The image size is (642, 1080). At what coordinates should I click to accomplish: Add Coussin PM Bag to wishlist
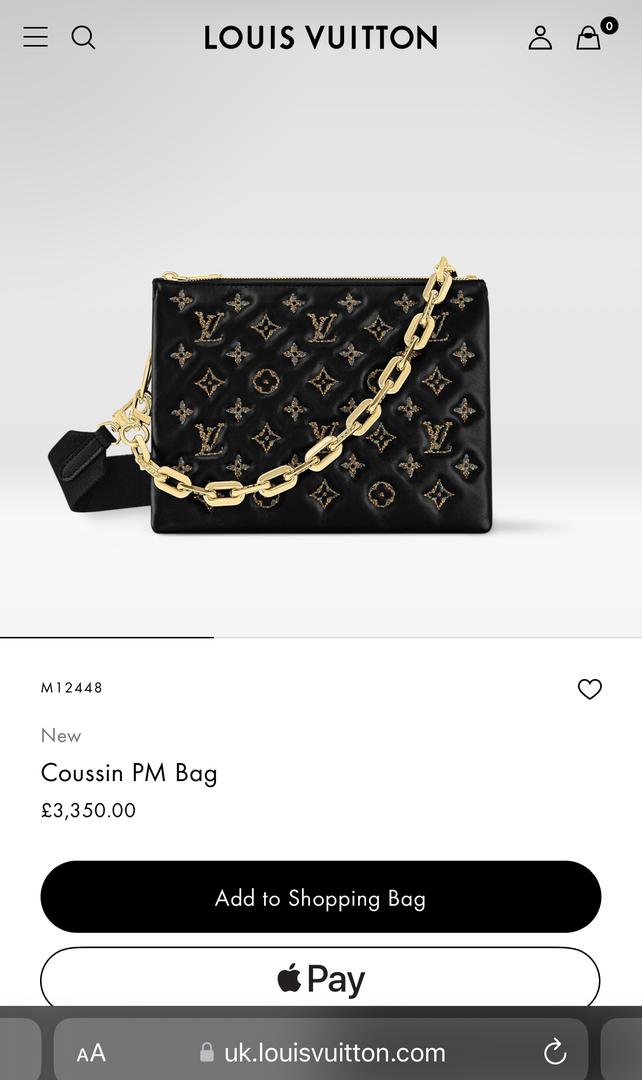click(590, 689)
